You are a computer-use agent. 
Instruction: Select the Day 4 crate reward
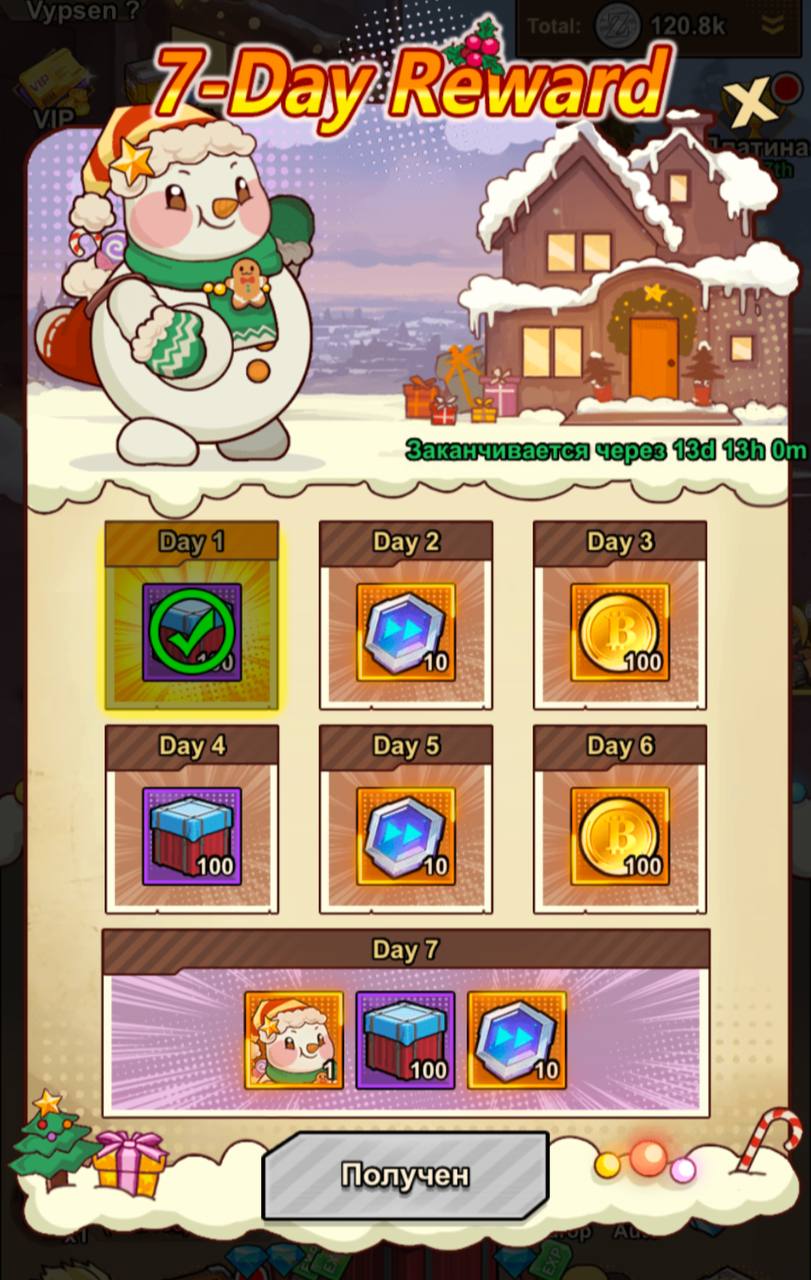click(x=191, y=836)
